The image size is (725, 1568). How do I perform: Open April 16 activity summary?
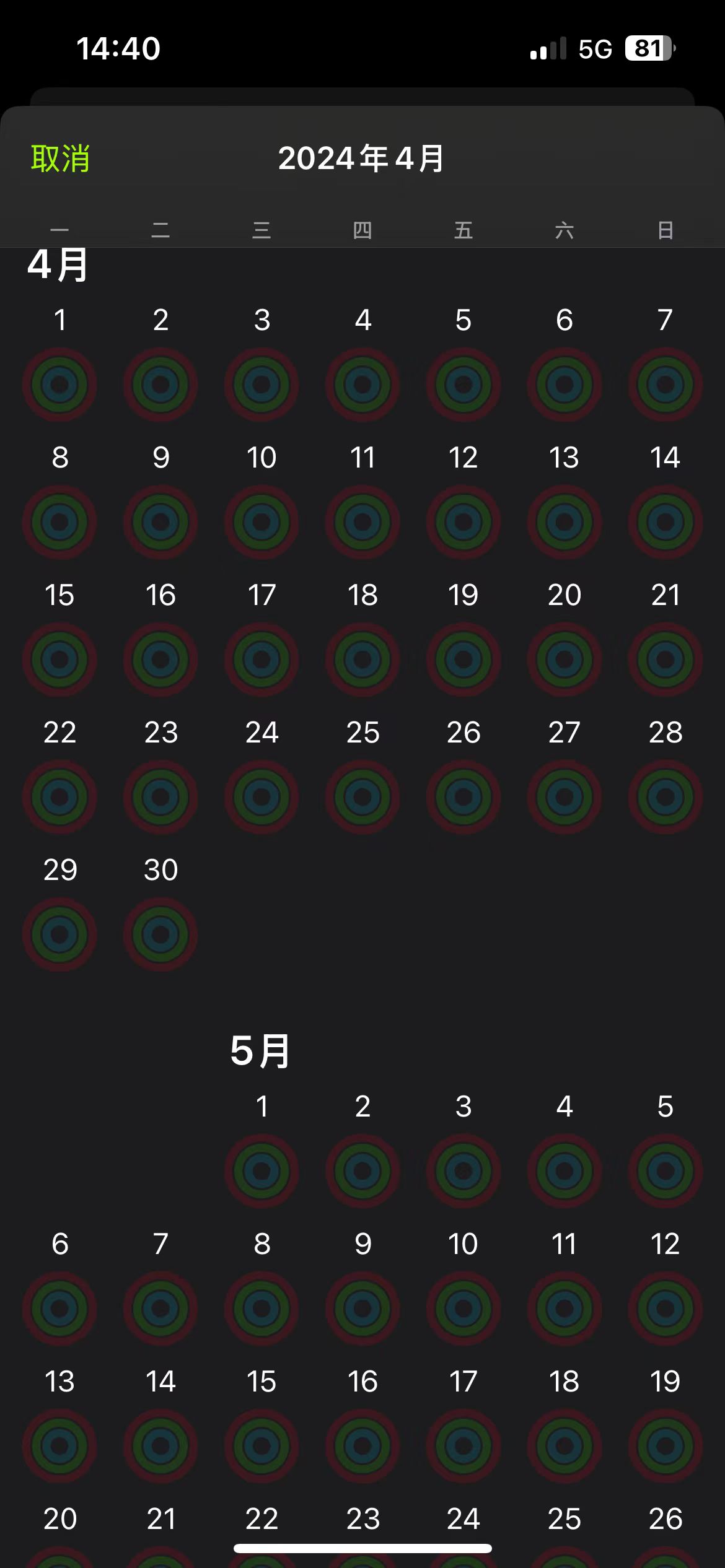point(160,659)
